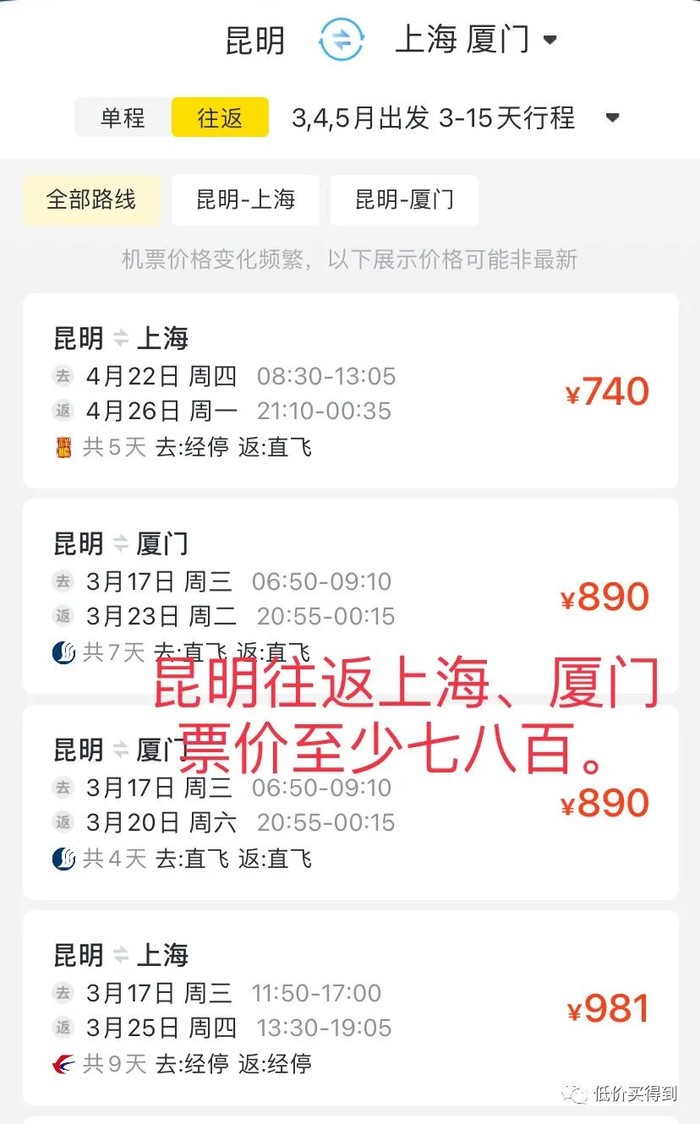Select the 往返 round-trip option
The height and width of the screenshot is (1124, 700).
tap(220, 117)
